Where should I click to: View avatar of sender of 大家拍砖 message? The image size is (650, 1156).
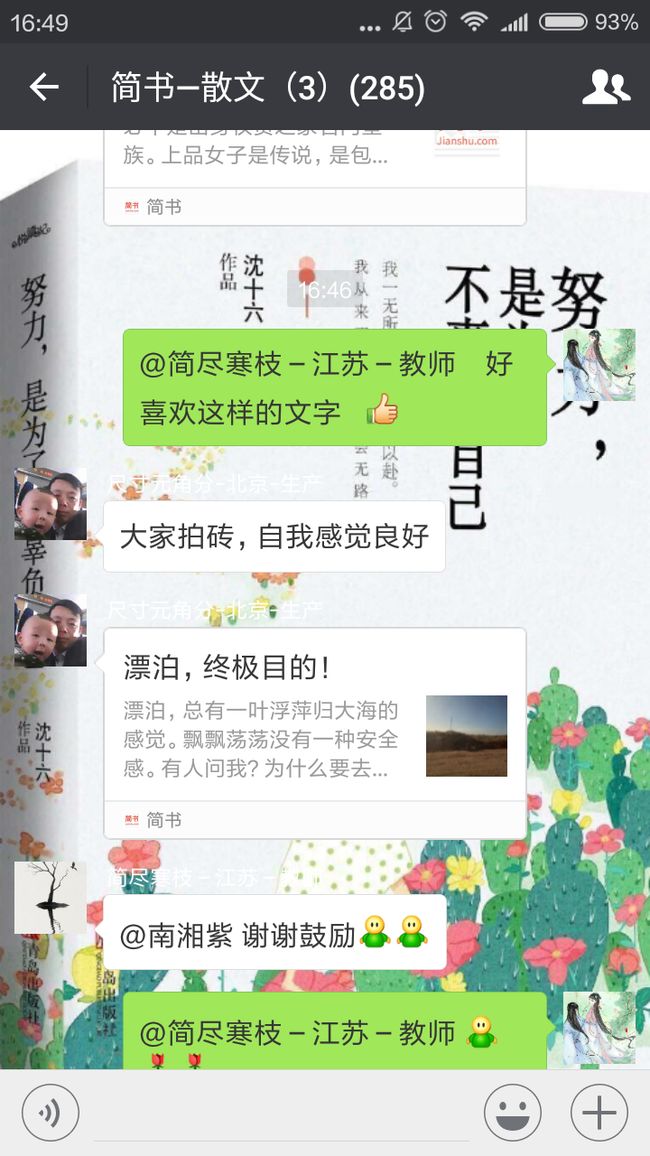[50, 504]
